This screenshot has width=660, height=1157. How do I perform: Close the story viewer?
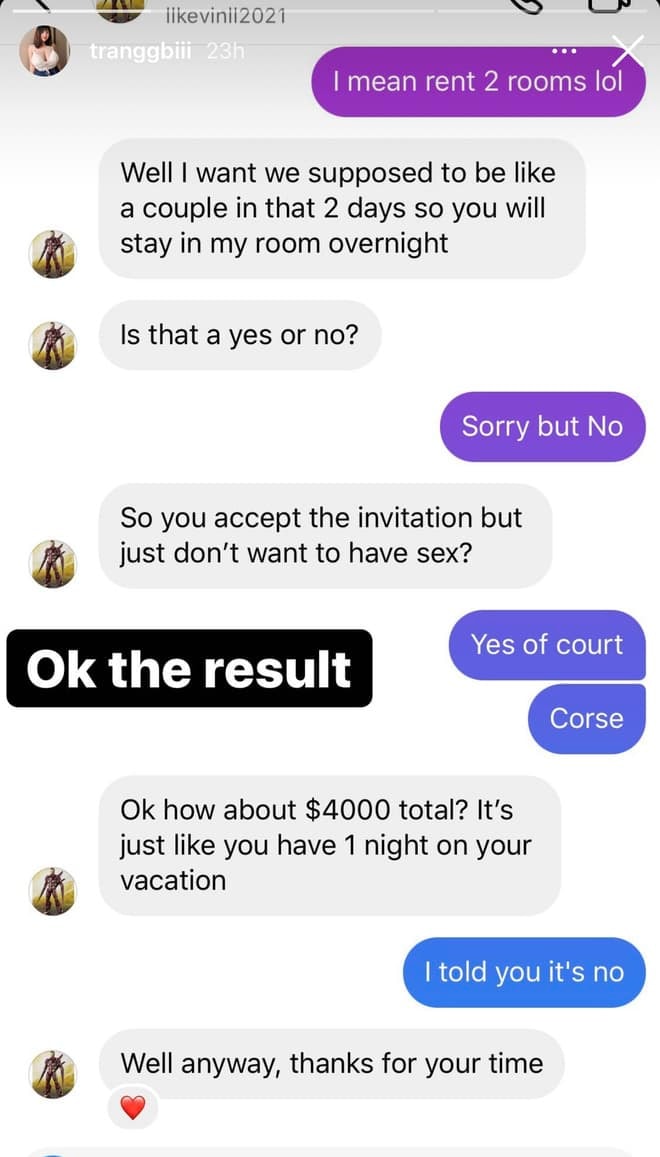629,51
